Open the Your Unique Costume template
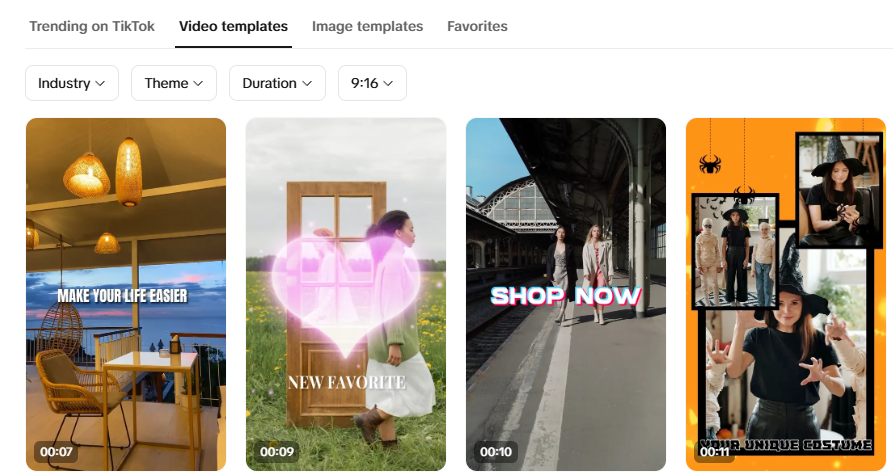Screen dimensions: 893x474 tap(786, 294)
